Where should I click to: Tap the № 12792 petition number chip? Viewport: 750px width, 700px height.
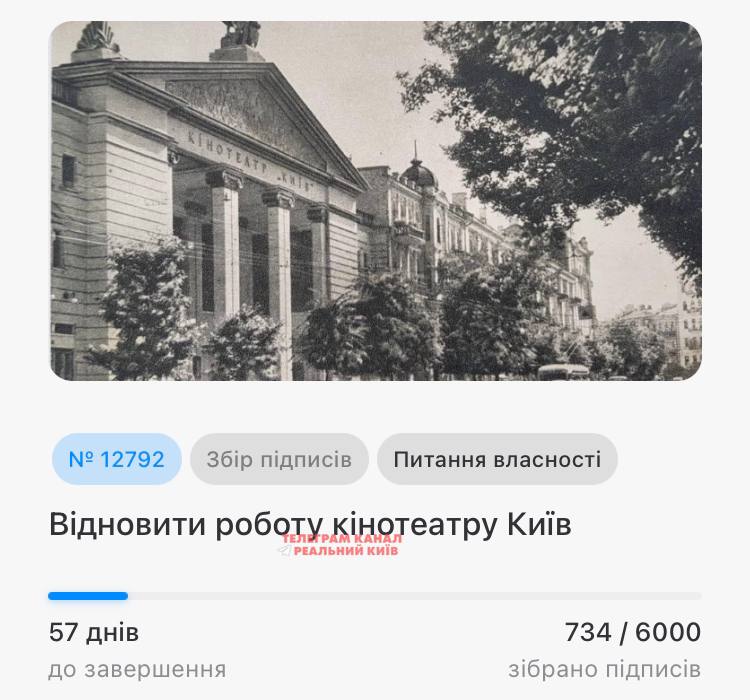(x=116, y=460)
